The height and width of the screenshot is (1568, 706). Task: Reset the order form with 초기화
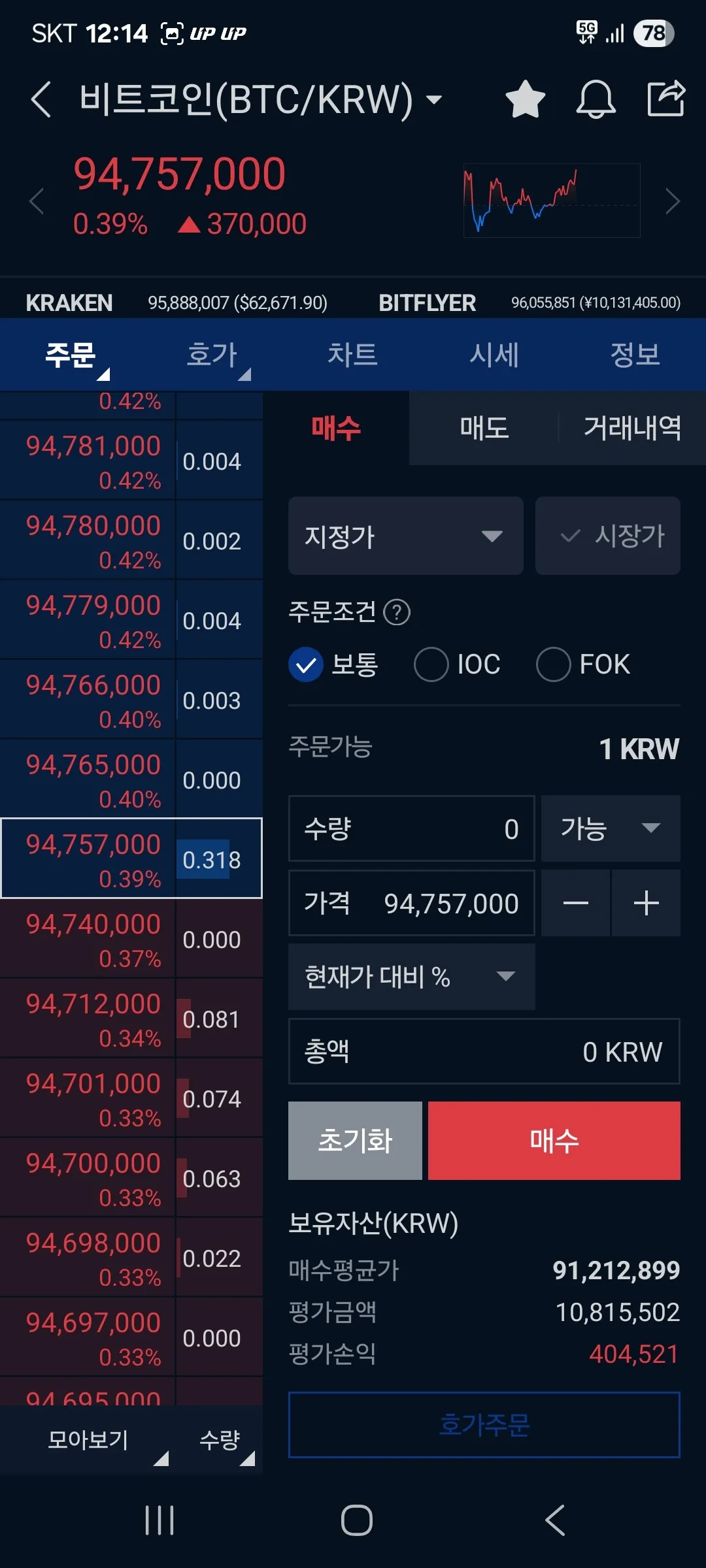(x=355, y=1141)
